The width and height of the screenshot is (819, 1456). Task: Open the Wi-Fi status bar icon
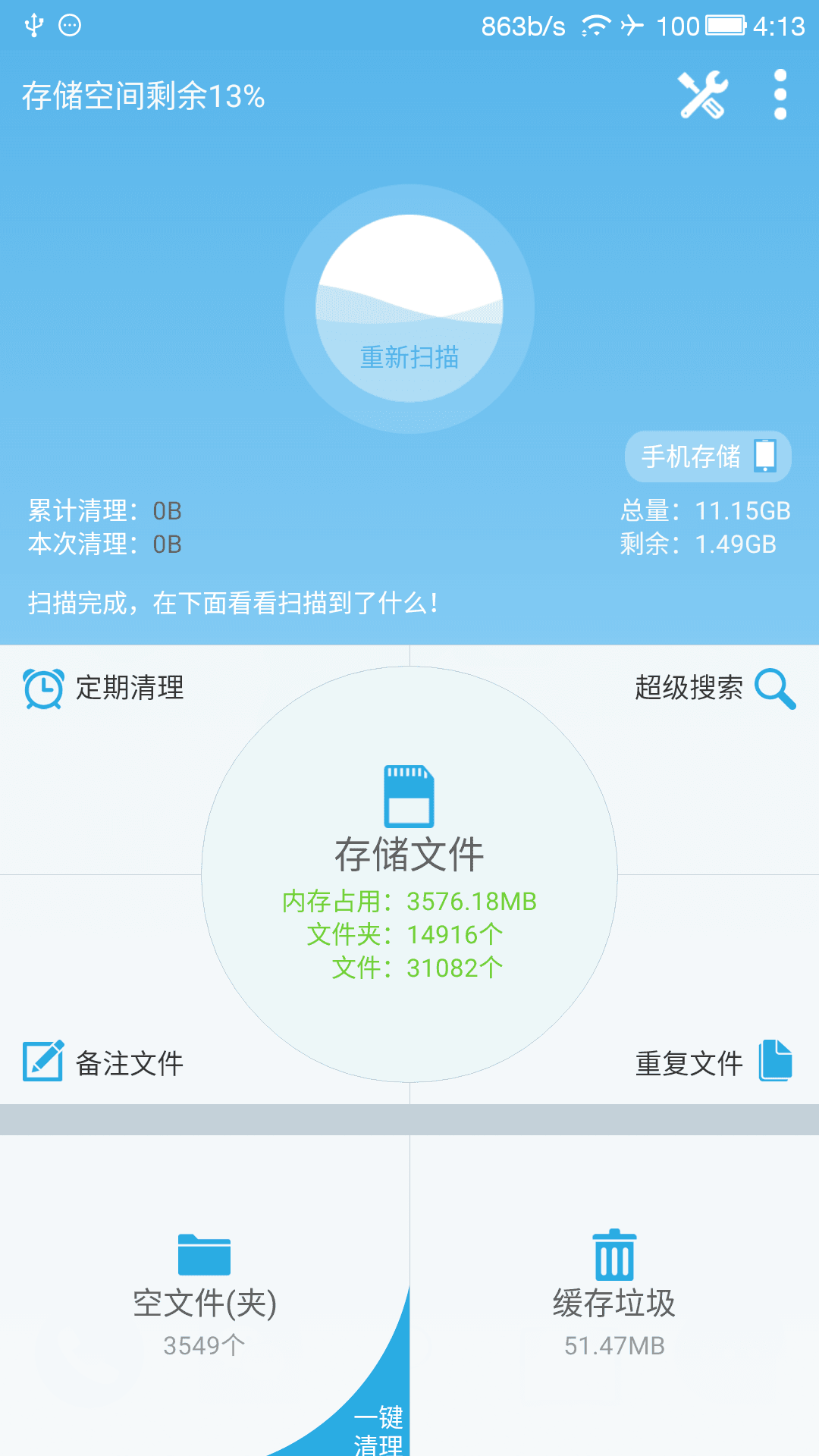pos(598,24)
